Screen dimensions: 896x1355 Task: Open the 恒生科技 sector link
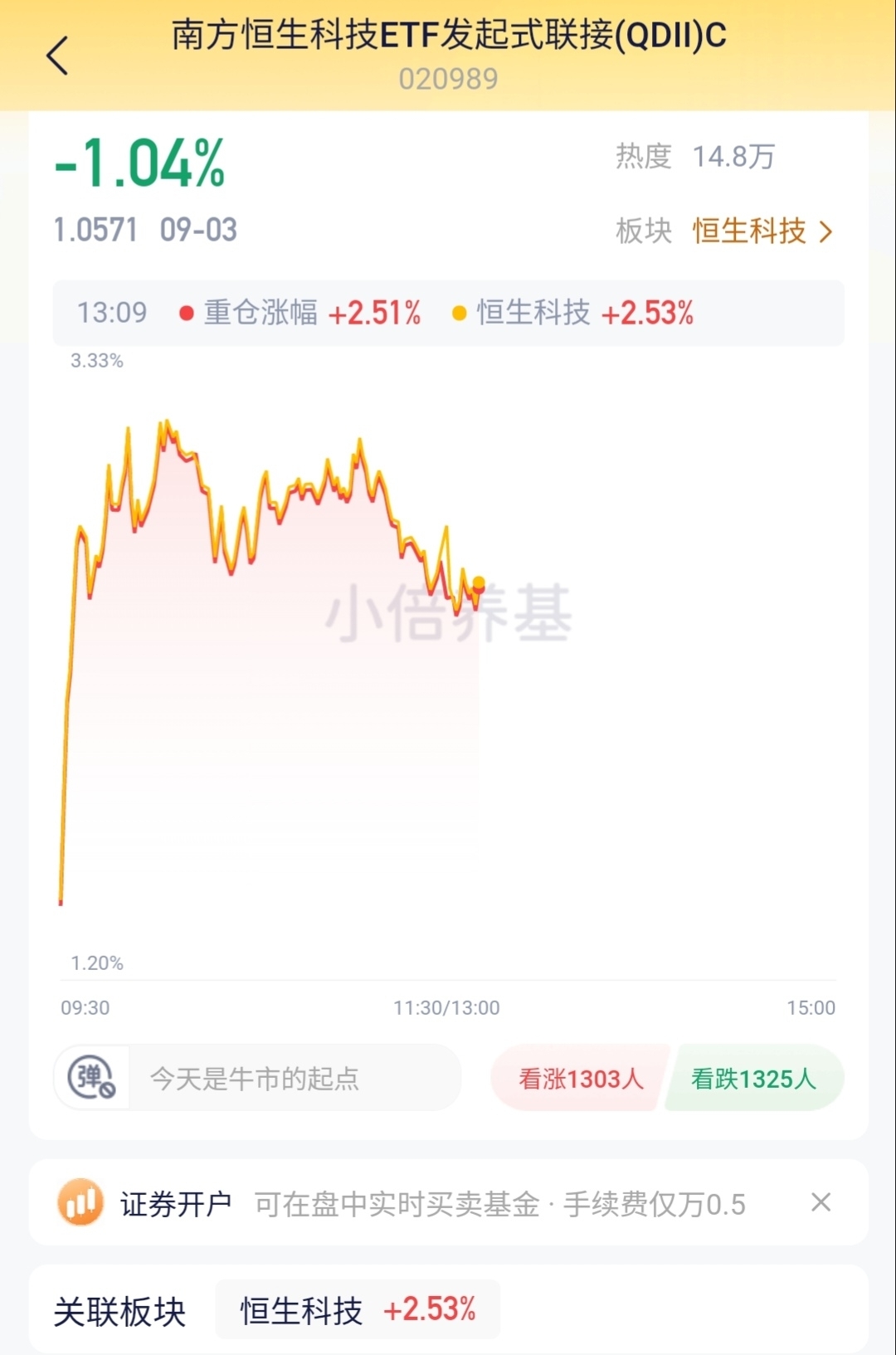(762, 231)
